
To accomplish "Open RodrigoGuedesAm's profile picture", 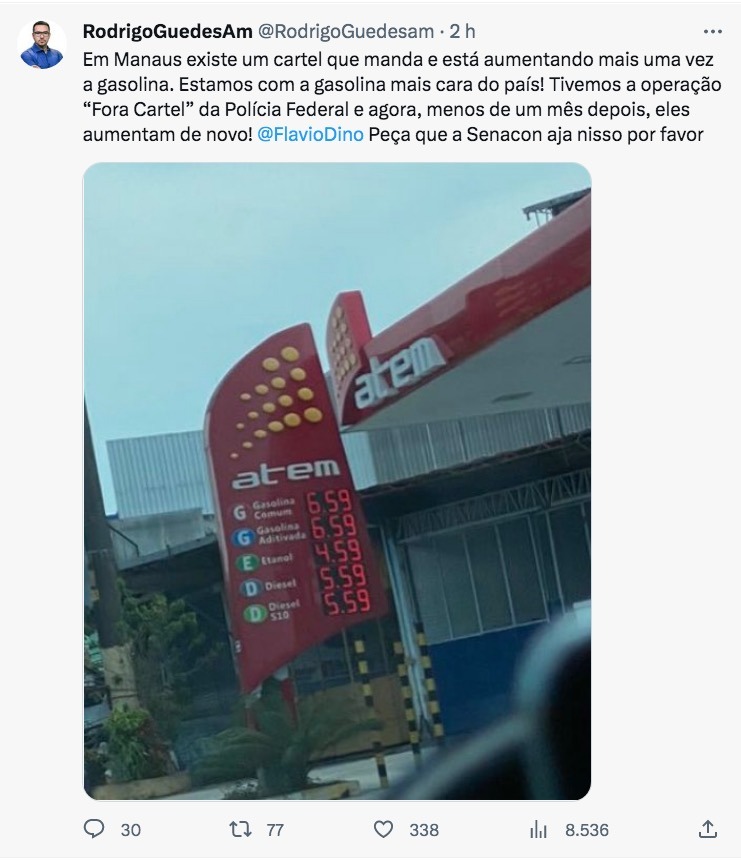I will point(41,44).
